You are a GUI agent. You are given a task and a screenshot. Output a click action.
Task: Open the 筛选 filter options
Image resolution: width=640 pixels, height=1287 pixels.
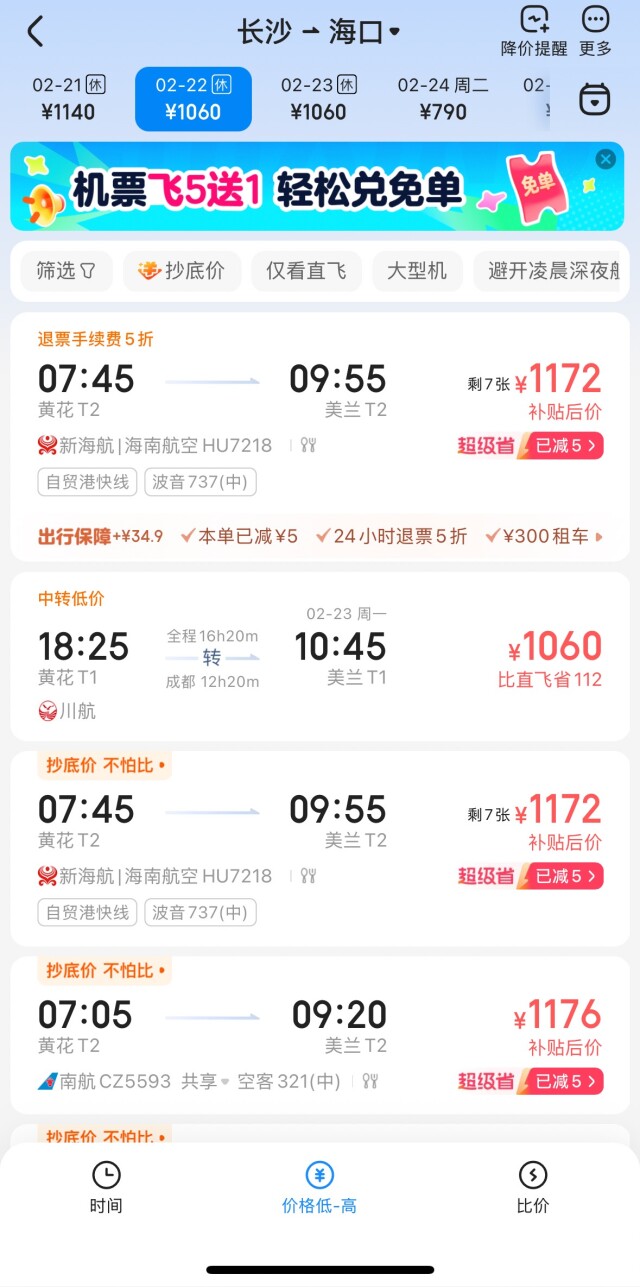[66, 270]
